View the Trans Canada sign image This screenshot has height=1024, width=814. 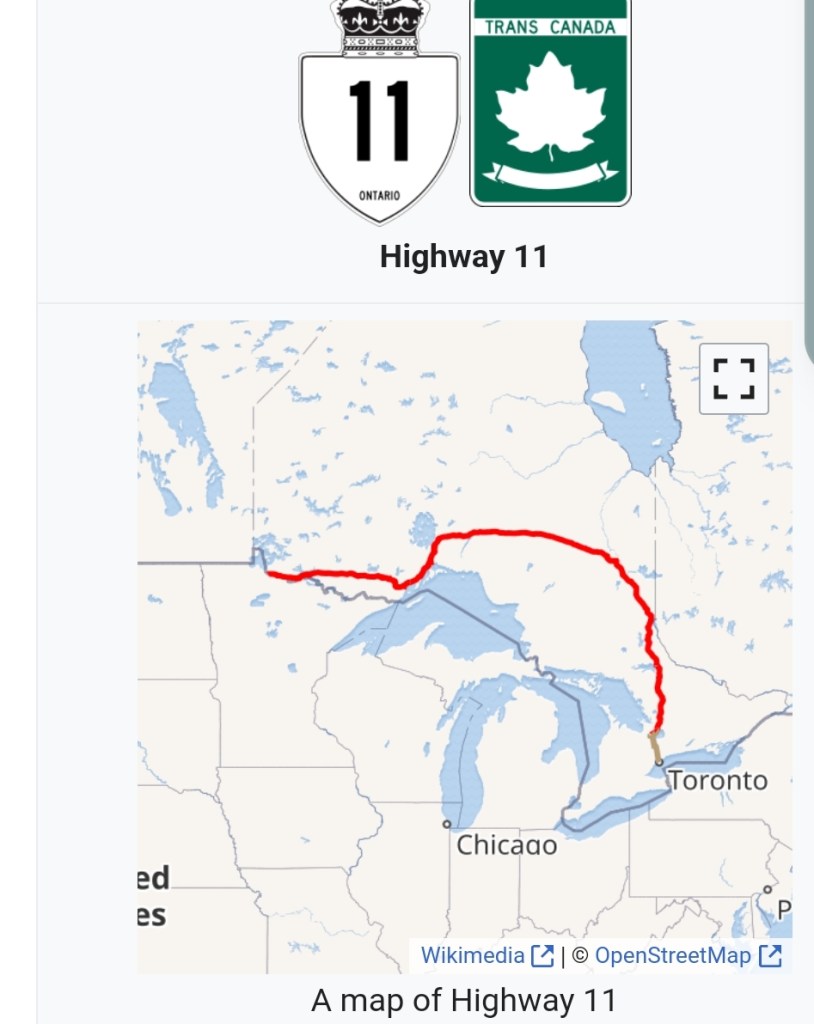550,103
